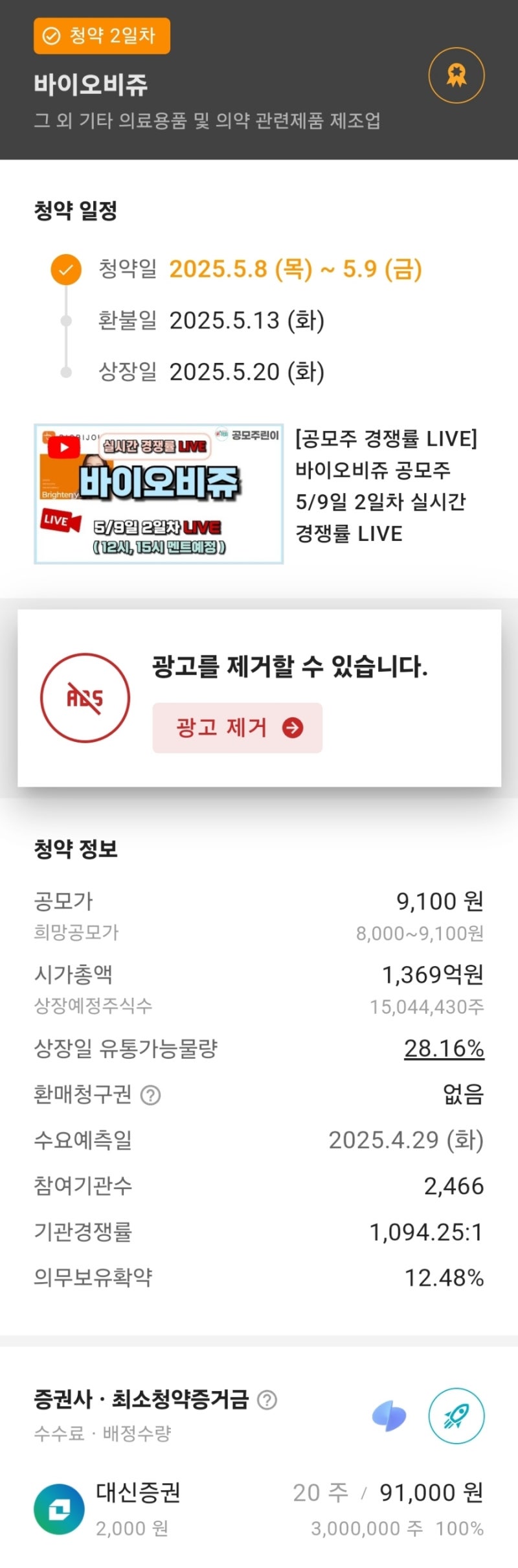The width and height of the screenshot is (518, 1568).
Task: Show help for 최소청약증거금
Action: [267, 1400]
